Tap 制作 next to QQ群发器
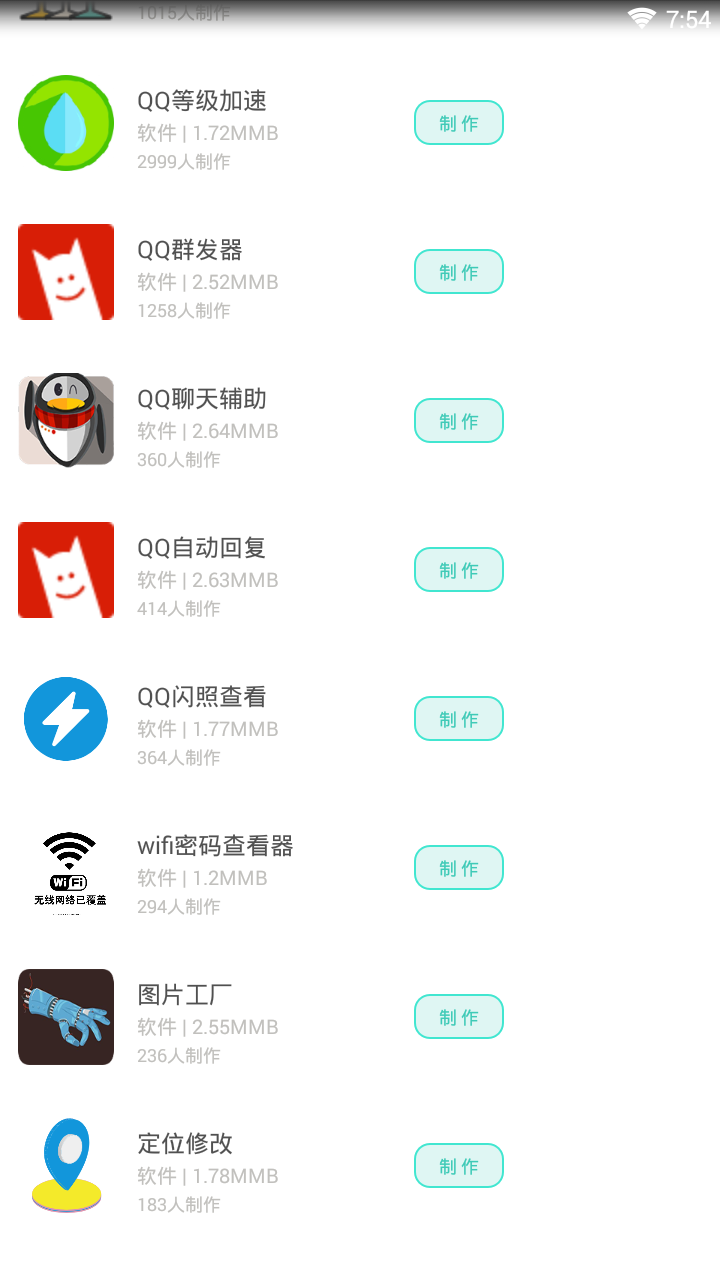 pyautogui.click(x=458, y=272)
